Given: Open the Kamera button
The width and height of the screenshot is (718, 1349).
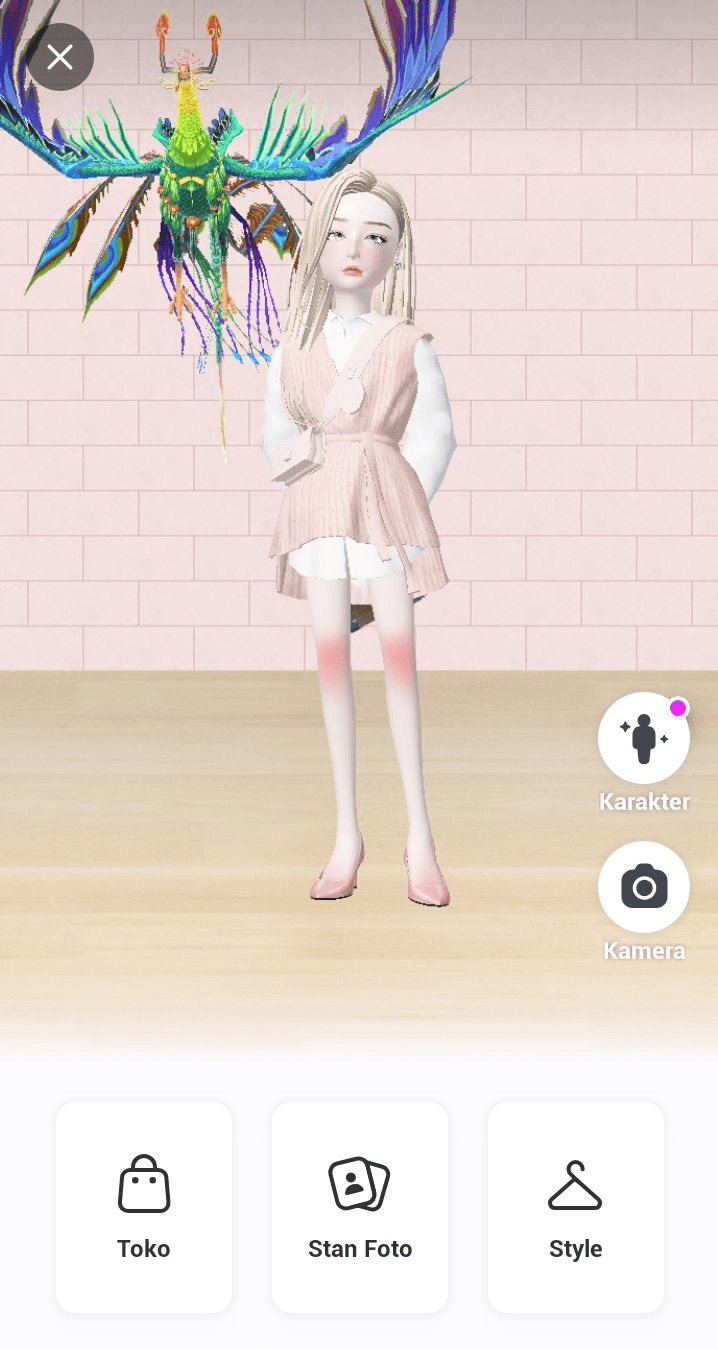Looking at the screenshot, I should (643, 887).
